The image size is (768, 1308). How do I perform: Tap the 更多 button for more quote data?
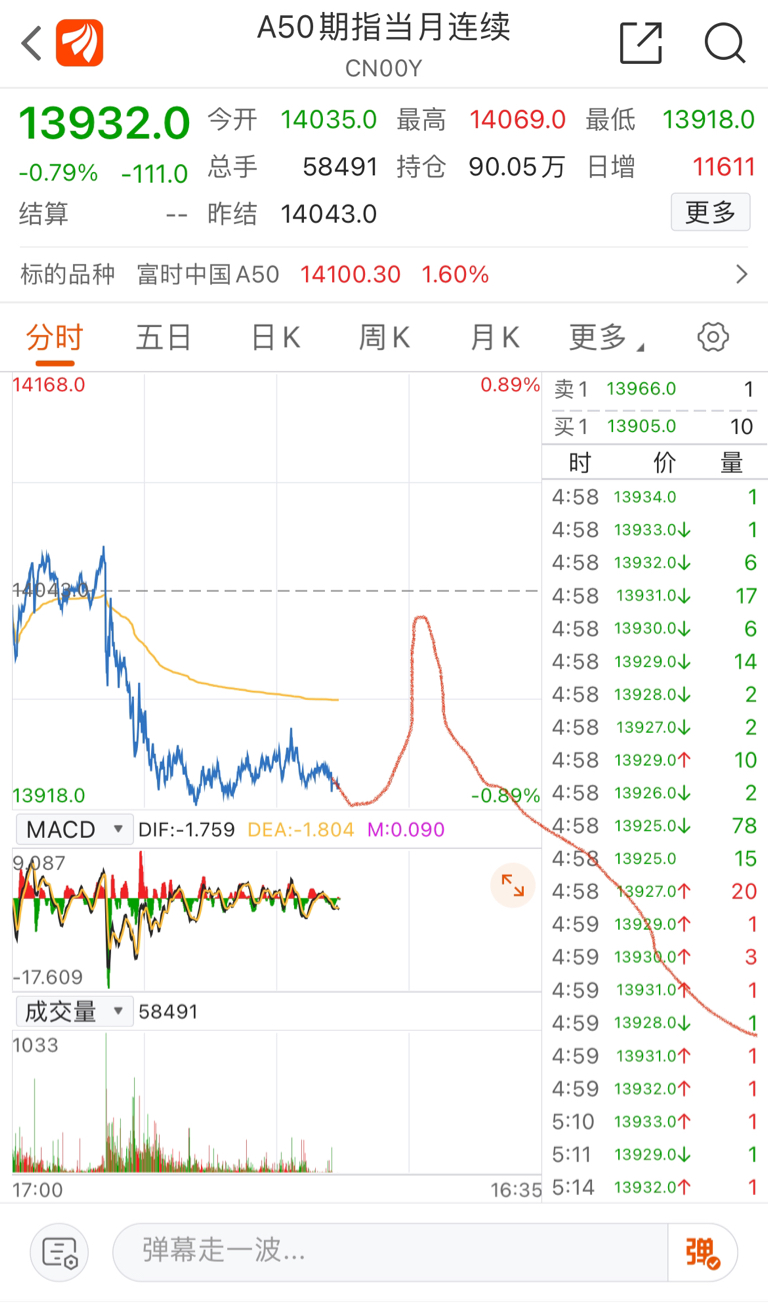point(710,213)
